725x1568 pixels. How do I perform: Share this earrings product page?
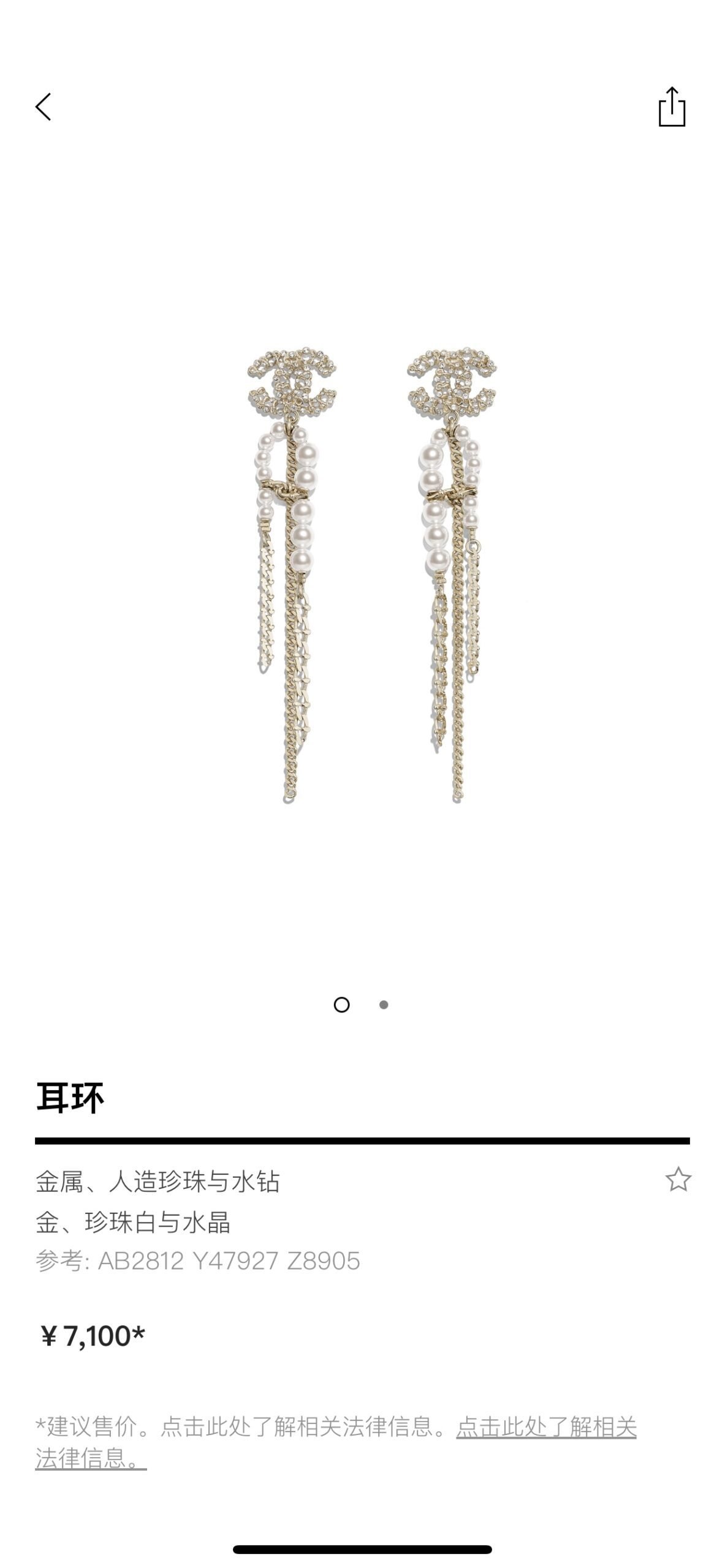click(672, 107)
